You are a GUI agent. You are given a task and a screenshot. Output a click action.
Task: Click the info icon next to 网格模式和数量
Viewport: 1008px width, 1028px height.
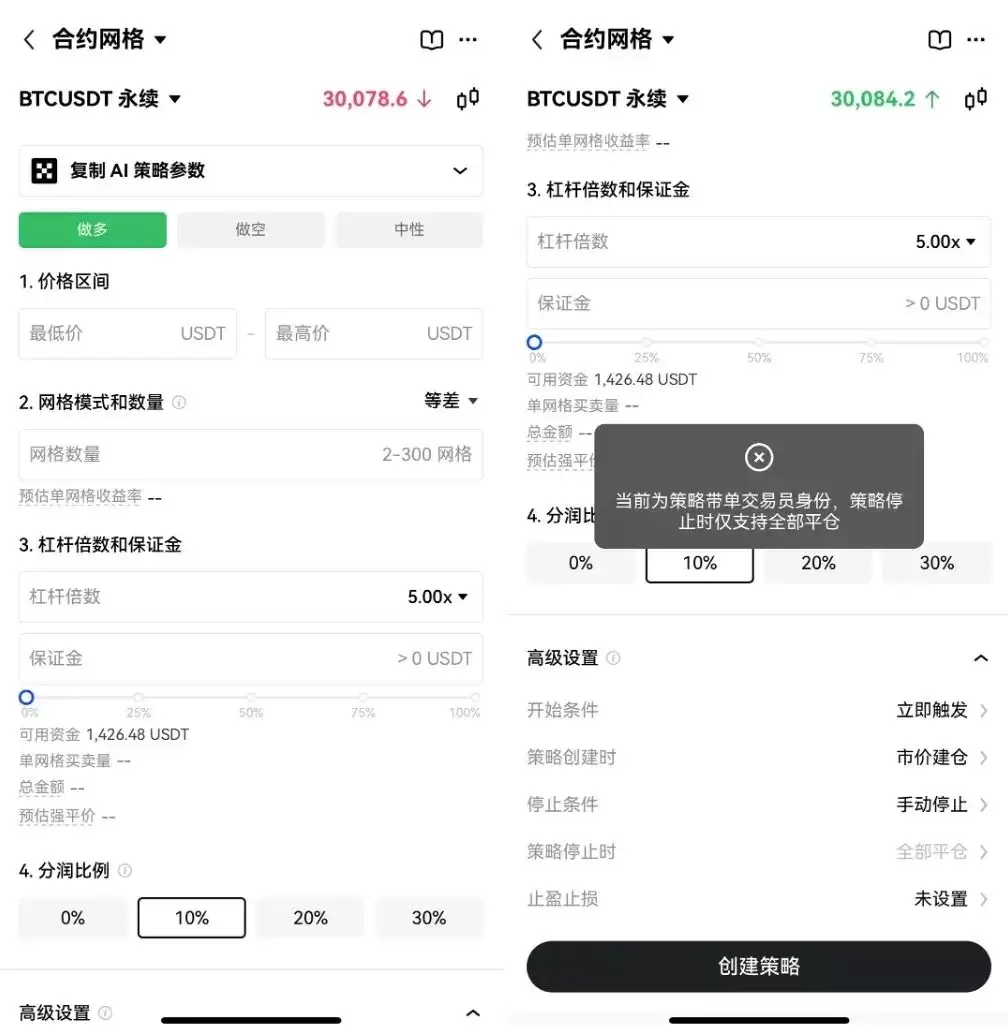180,402
